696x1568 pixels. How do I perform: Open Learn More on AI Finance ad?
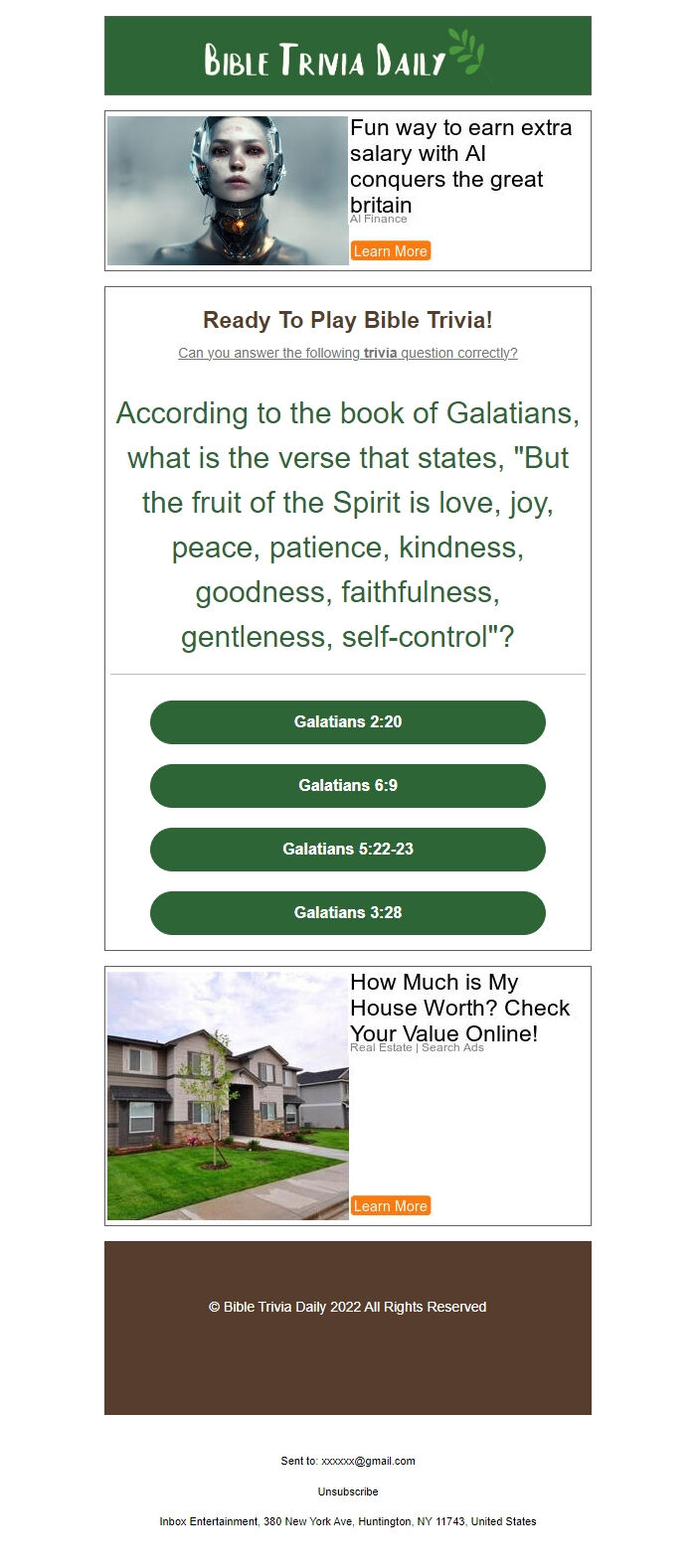[390, 251]
